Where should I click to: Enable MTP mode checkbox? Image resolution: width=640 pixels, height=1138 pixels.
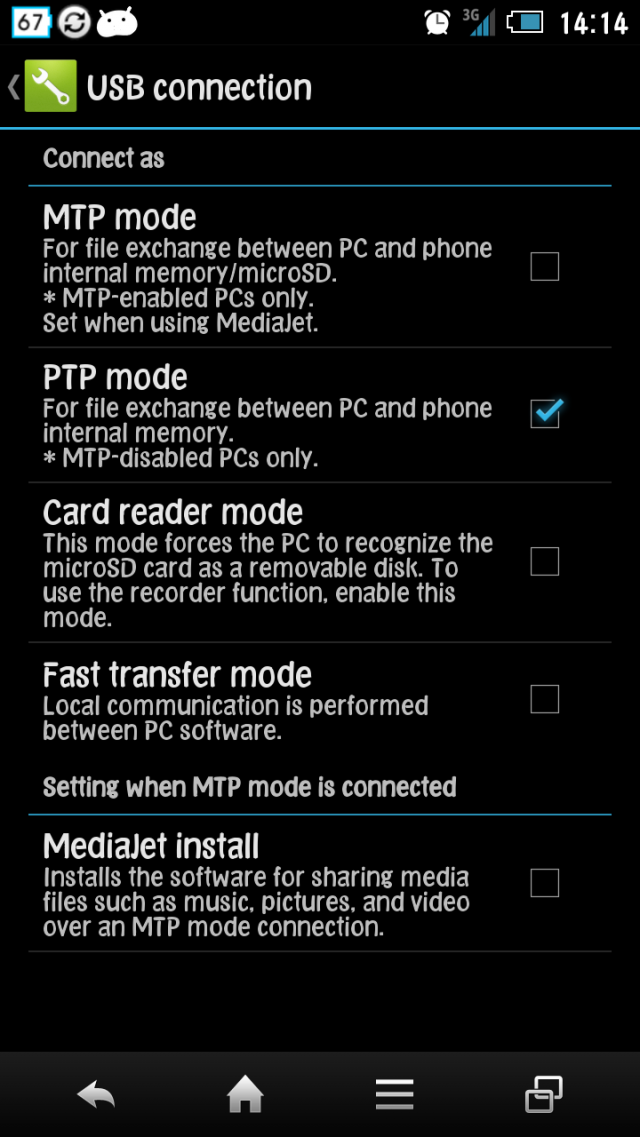(x=544, y=267)
